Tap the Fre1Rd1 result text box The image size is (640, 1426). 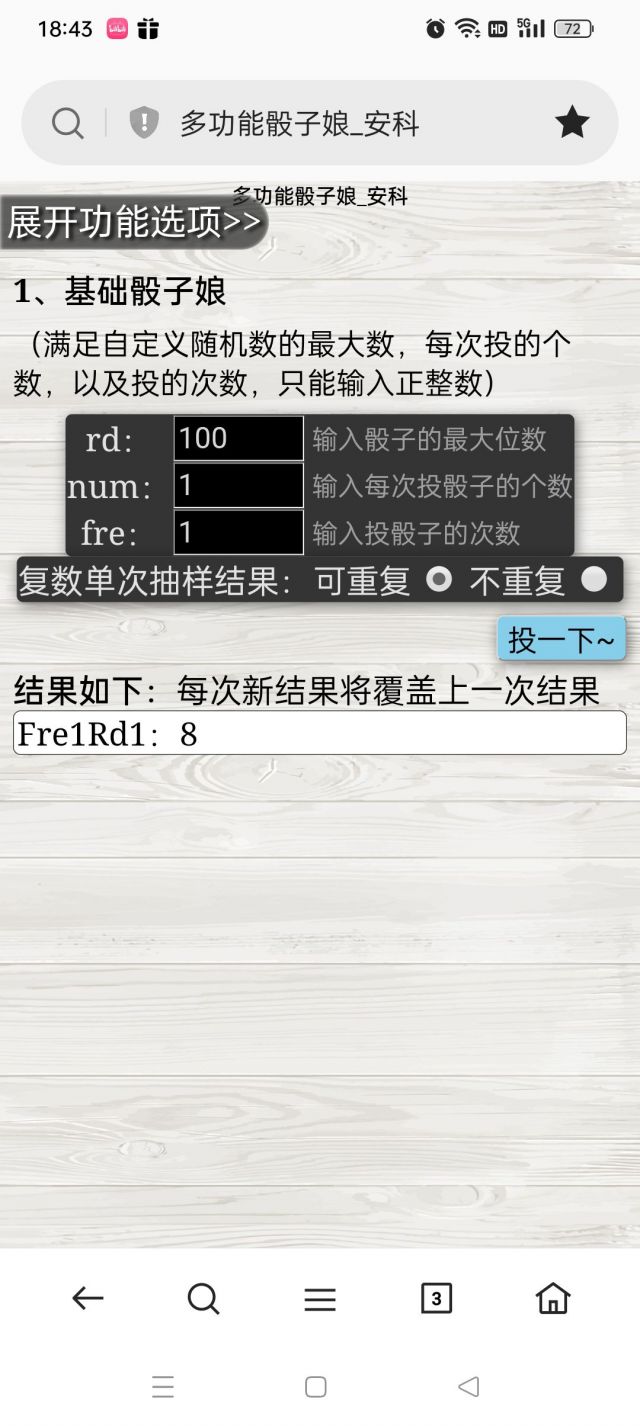coord(320,733)
